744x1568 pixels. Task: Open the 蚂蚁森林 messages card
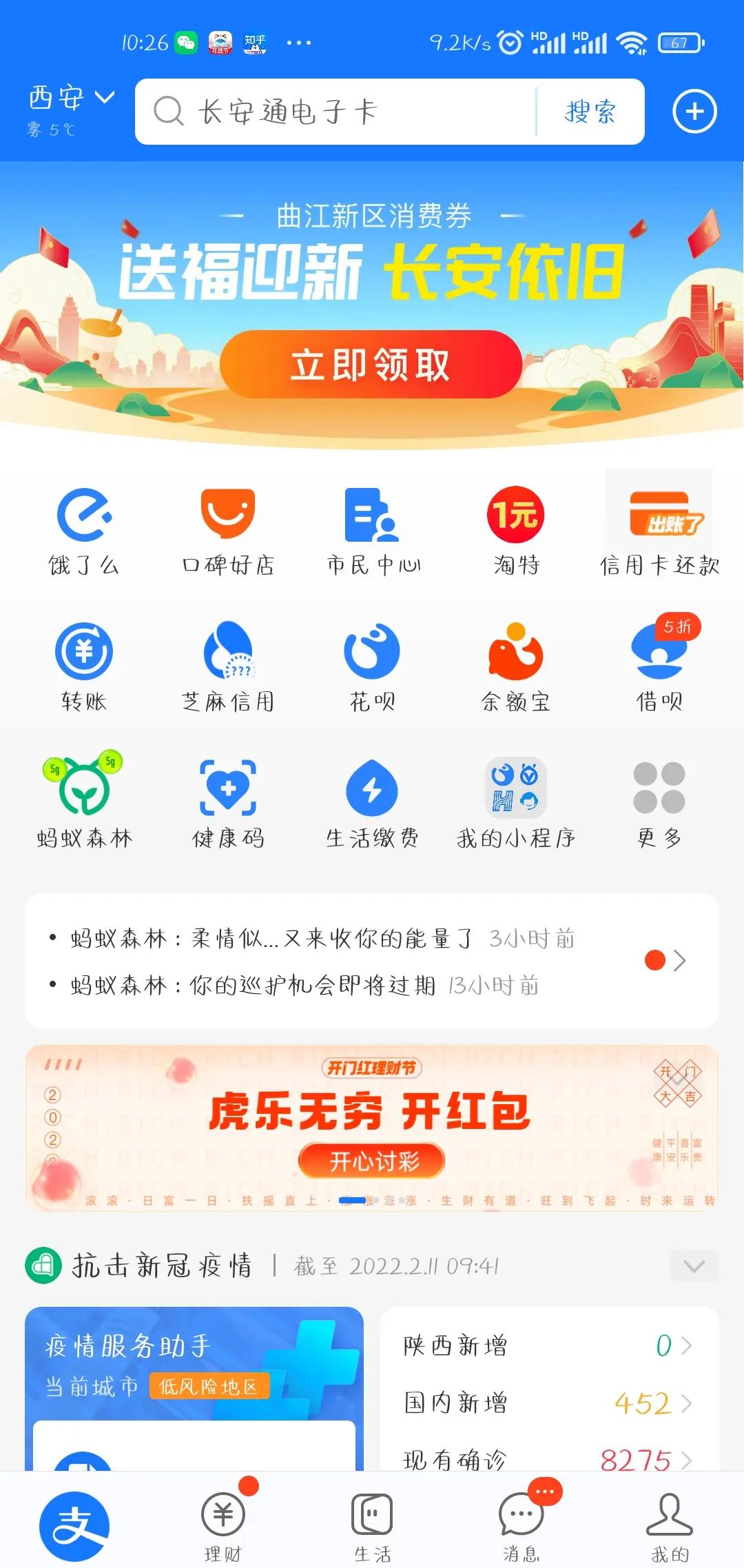[372, 961]
